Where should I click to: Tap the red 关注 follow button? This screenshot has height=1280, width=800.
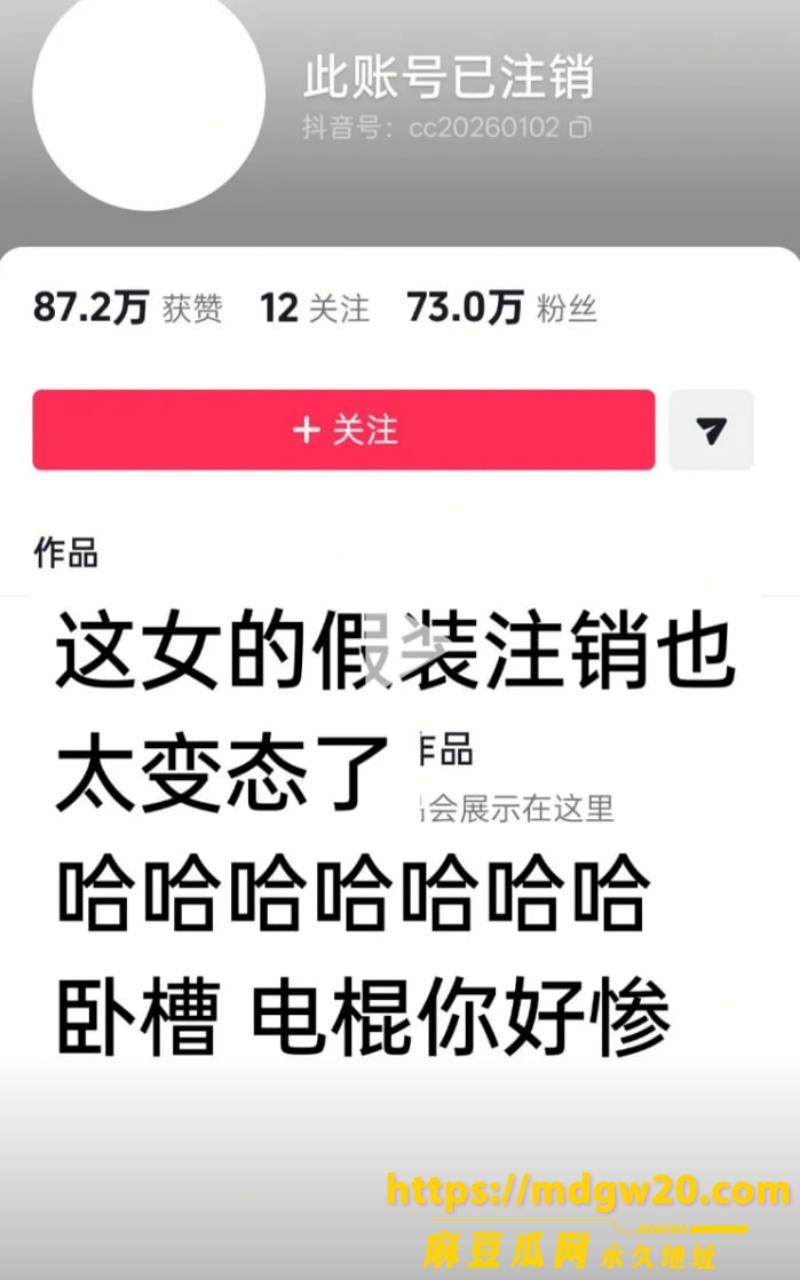[343, 430]
